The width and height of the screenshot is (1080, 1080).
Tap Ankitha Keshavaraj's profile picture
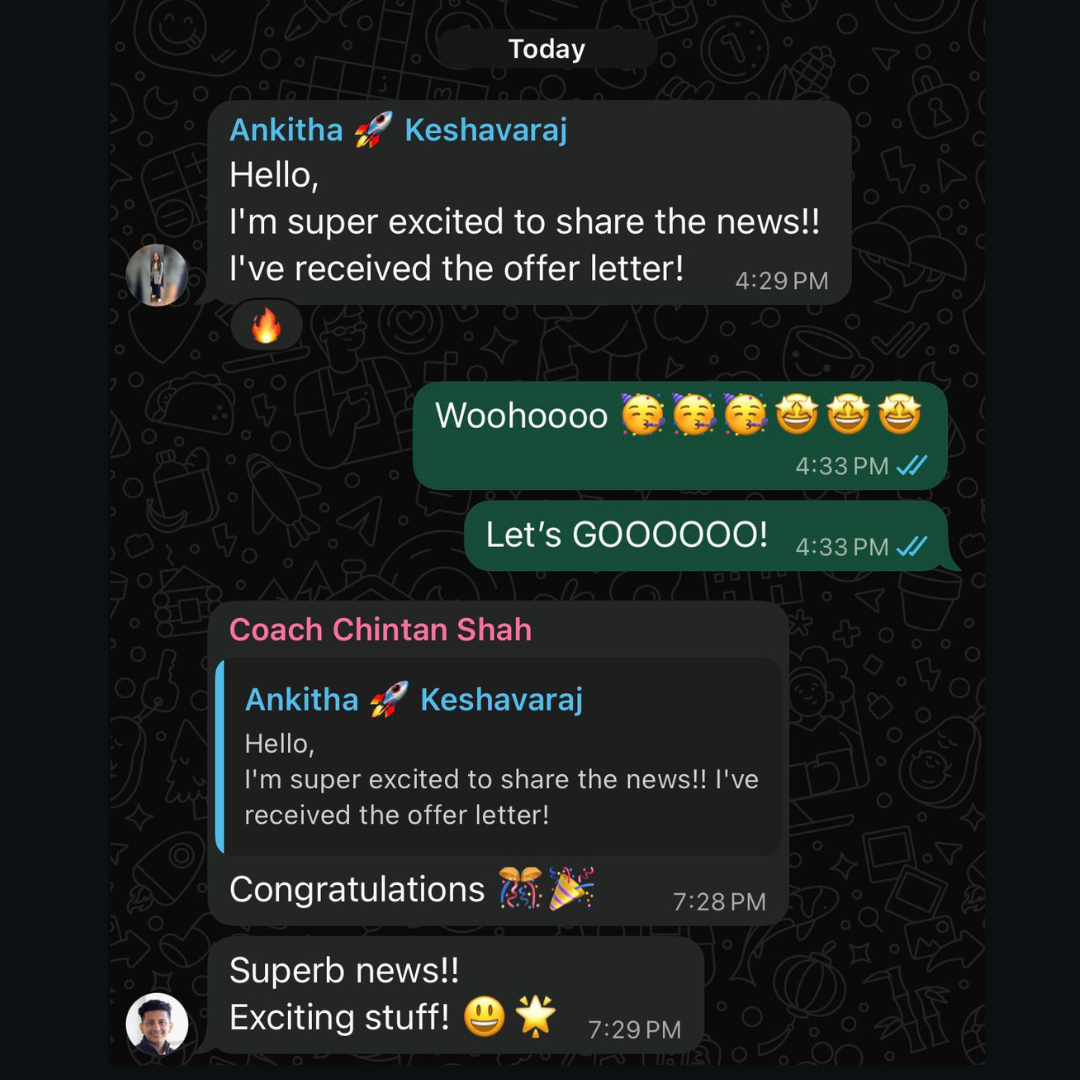(157, 274)
